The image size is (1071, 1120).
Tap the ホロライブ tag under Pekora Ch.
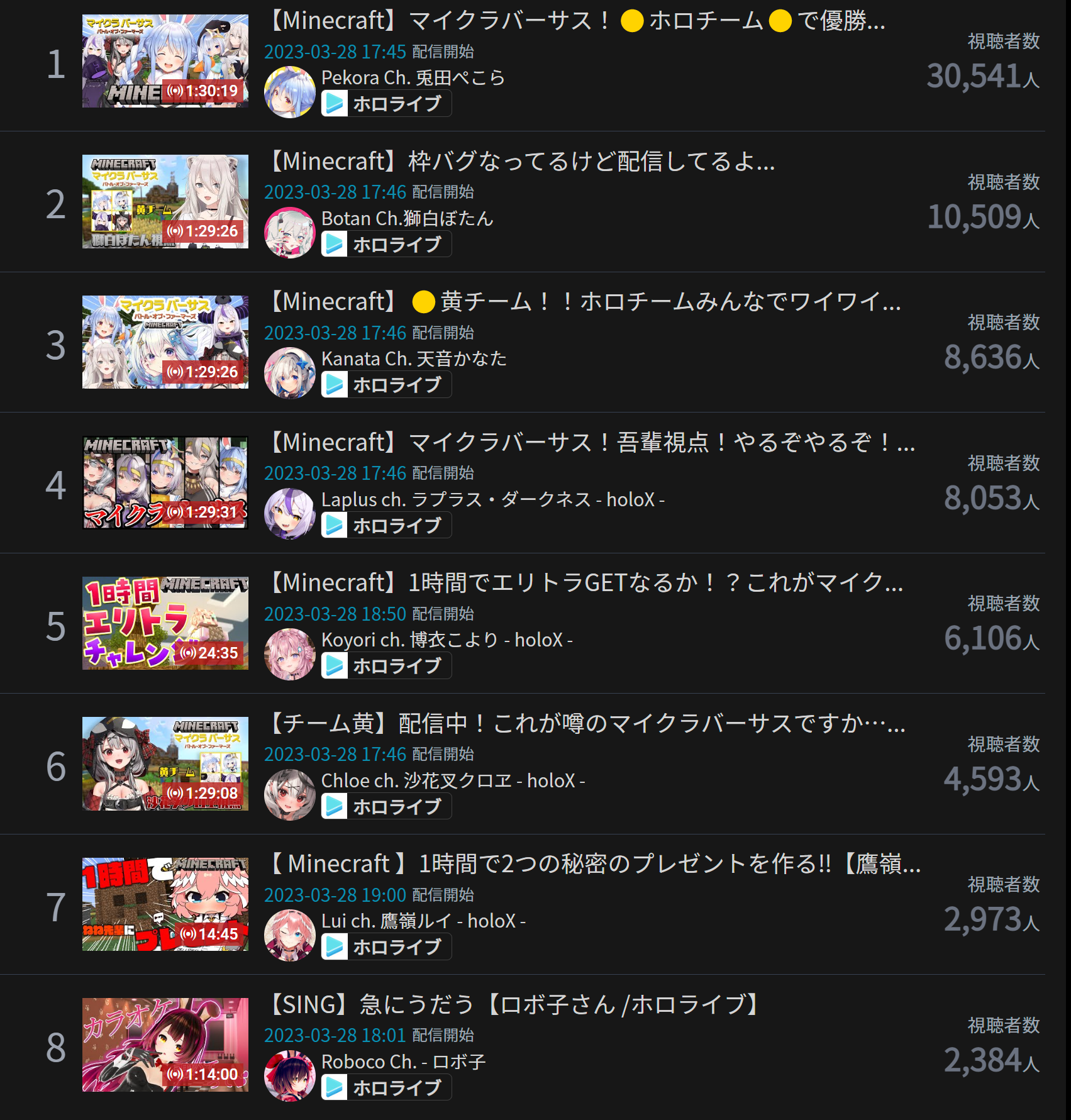386,104
